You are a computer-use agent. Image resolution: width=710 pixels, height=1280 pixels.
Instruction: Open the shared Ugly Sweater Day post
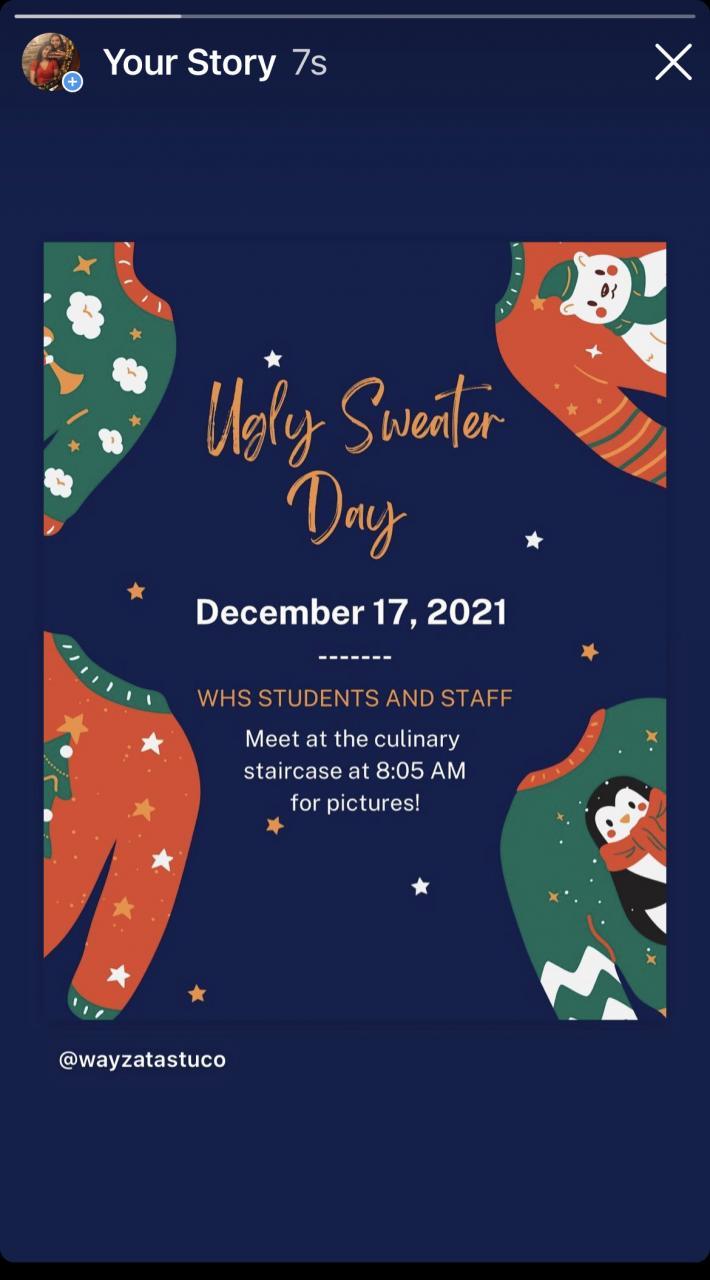pyautogui.click(x=355, y=630)
